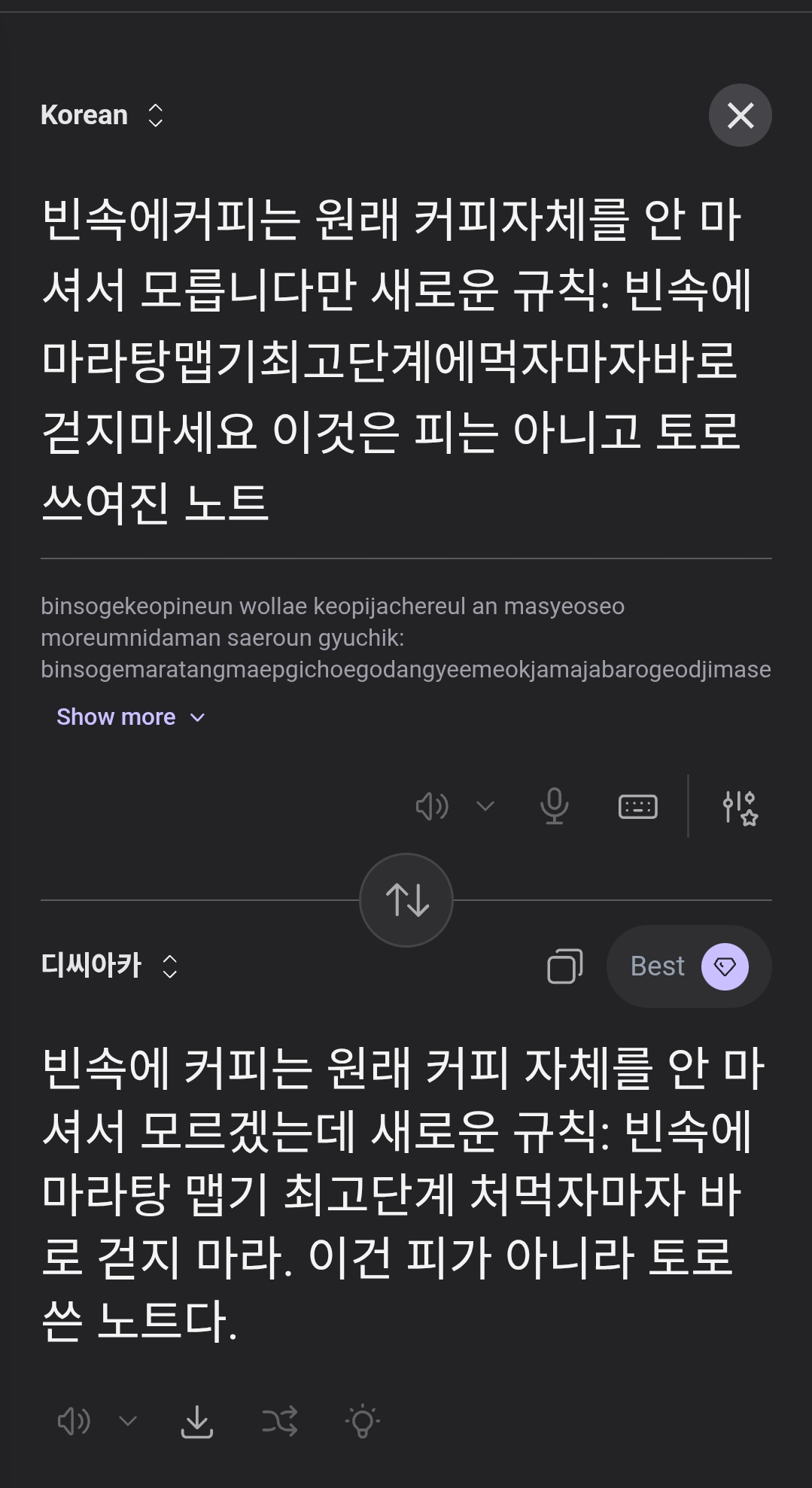
Task: Download the translation result
Action: pyautogui.click(x=197, y=1421)
